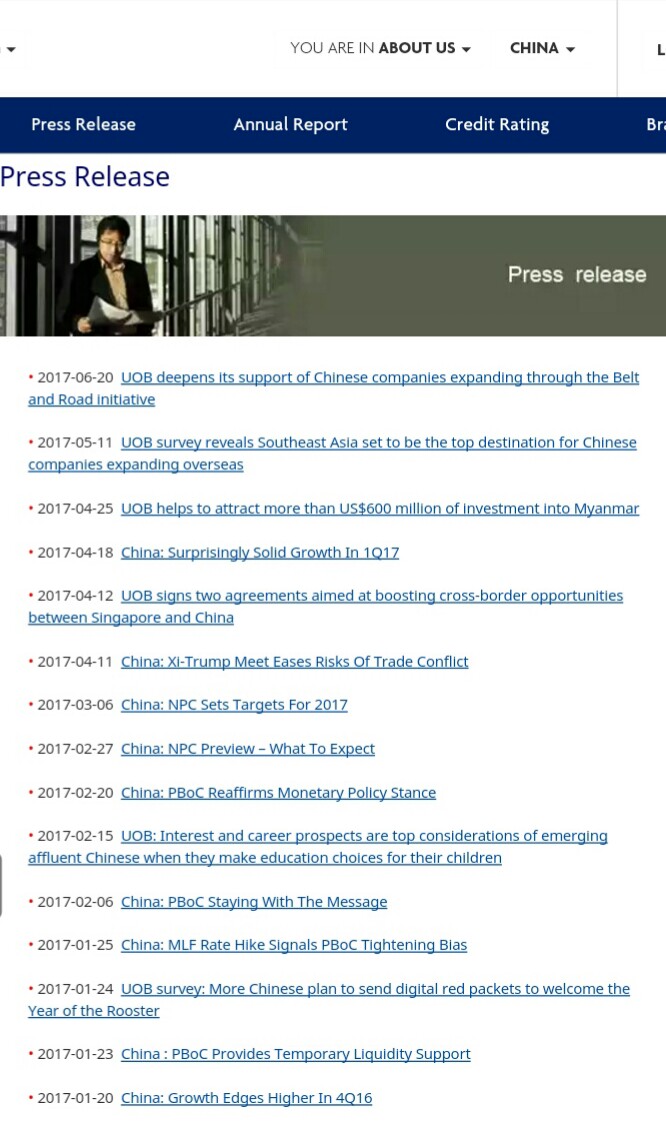Image resolution: width=666 pixels, height=1133 pixels.
Task: Read PBoC Reaffirms Monetary Policy Stance
Action: [278, 793]
